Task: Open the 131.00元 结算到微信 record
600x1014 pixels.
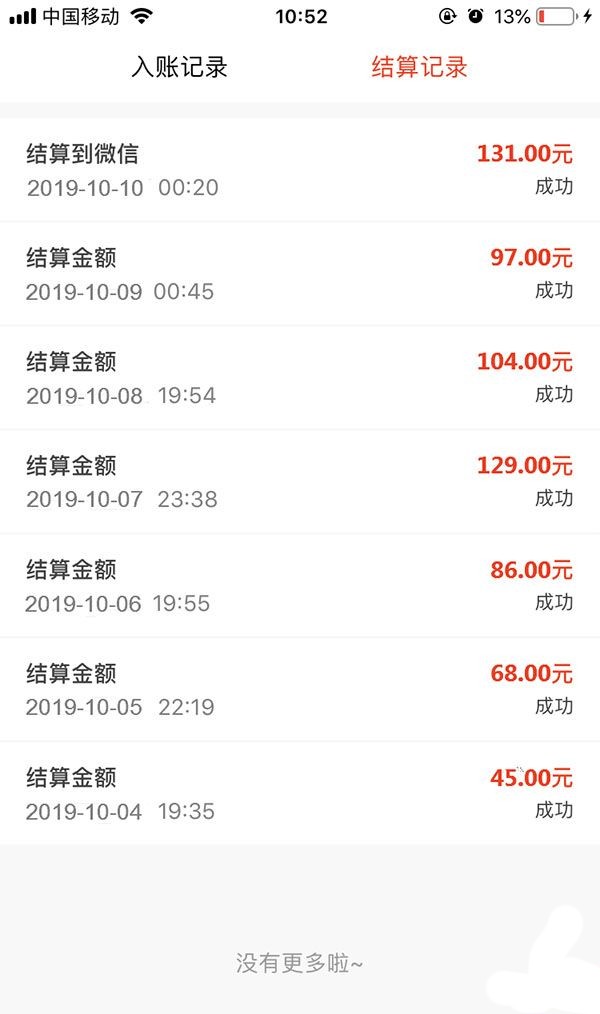Action: tap(300, 170)
